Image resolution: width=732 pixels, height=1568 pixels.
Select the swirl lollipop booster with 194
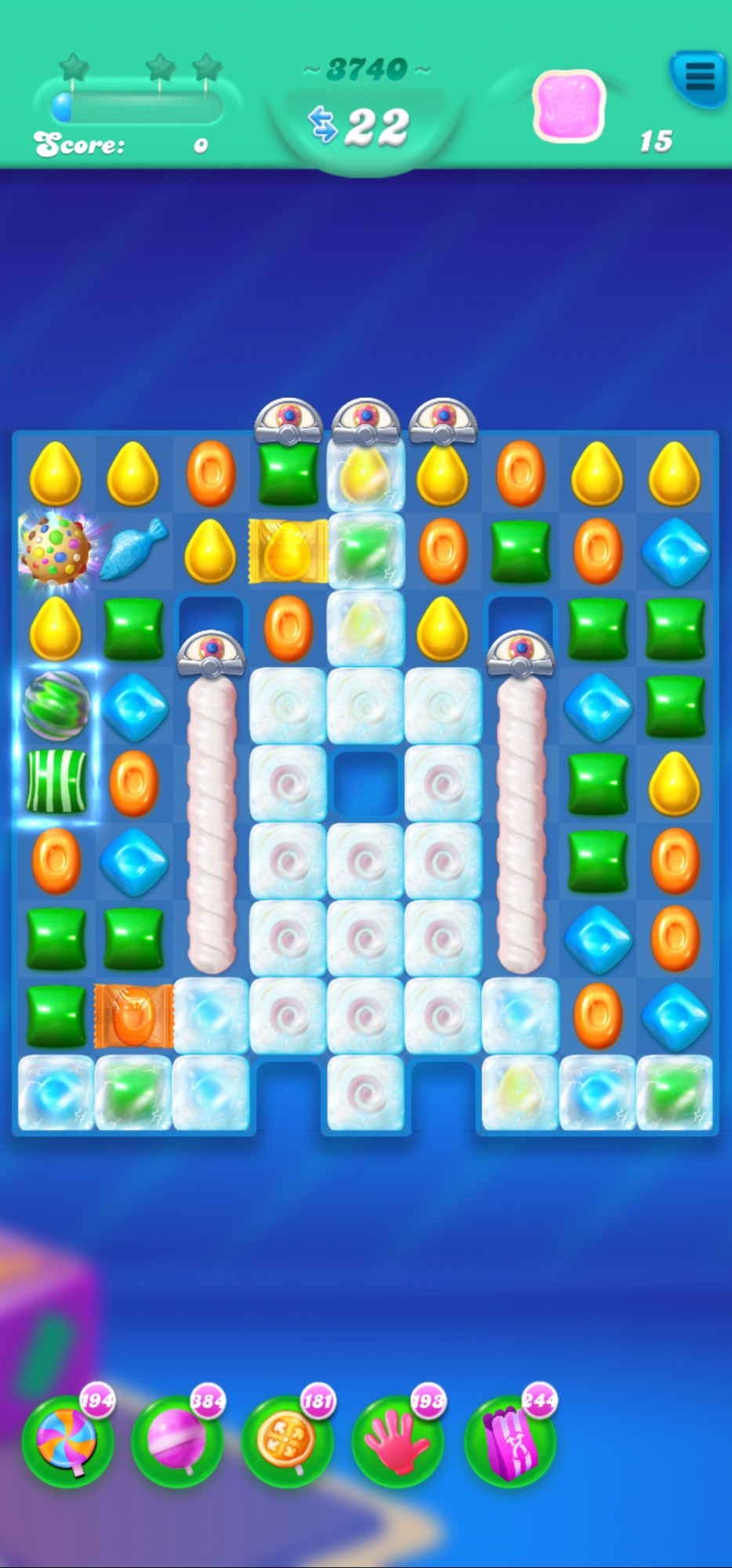pyautogui.click(x=68, y=1441)
